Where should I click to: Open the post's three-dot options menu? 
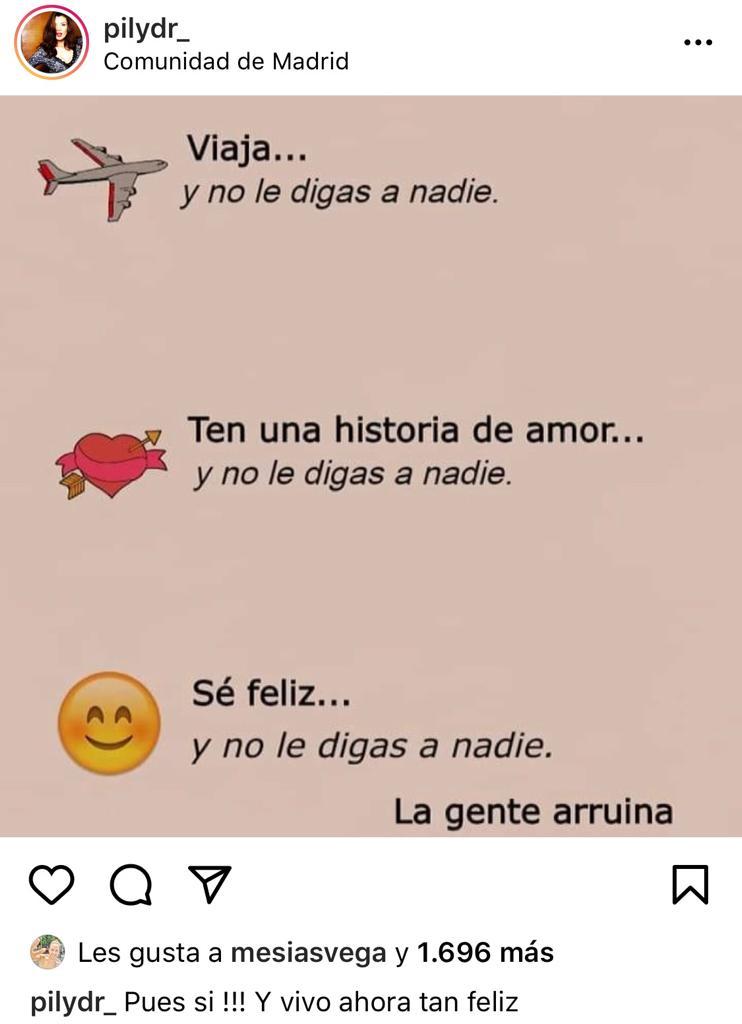(x=697, y=43)
